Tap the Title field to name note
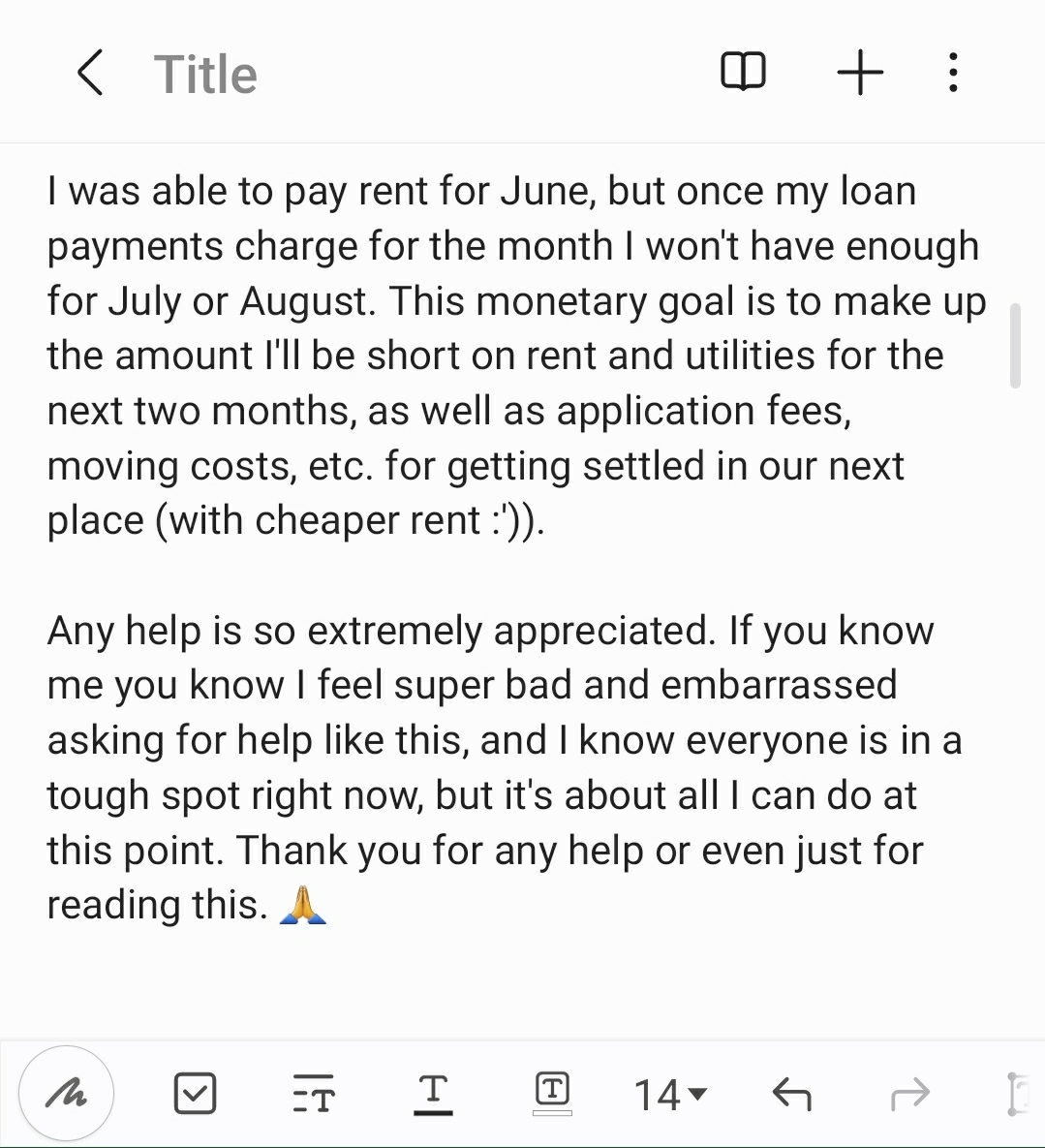 [205, 75]
